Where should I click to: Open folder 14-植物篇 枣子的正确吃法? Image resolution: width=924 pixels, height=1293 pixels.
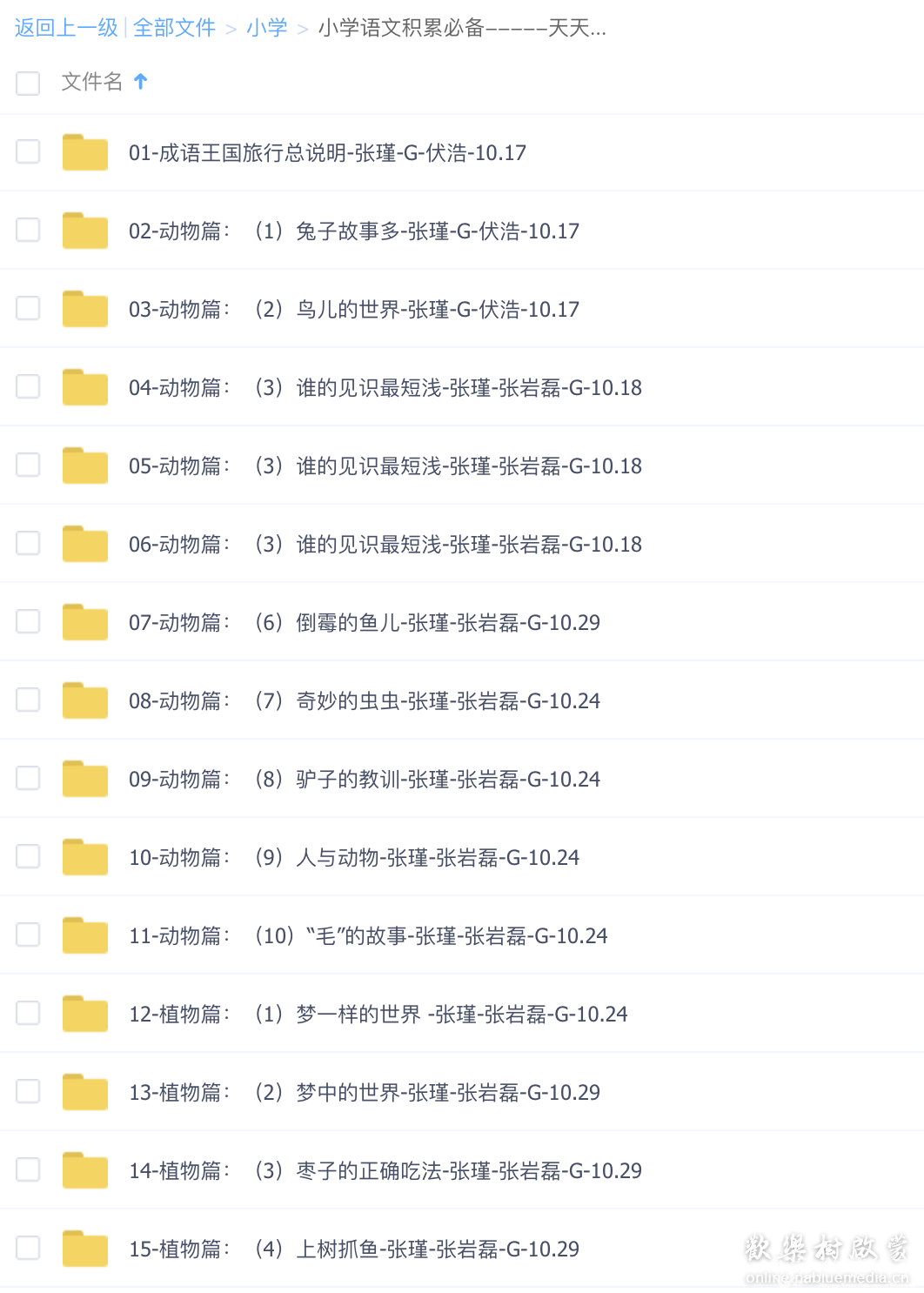[x=385, y=1171]
